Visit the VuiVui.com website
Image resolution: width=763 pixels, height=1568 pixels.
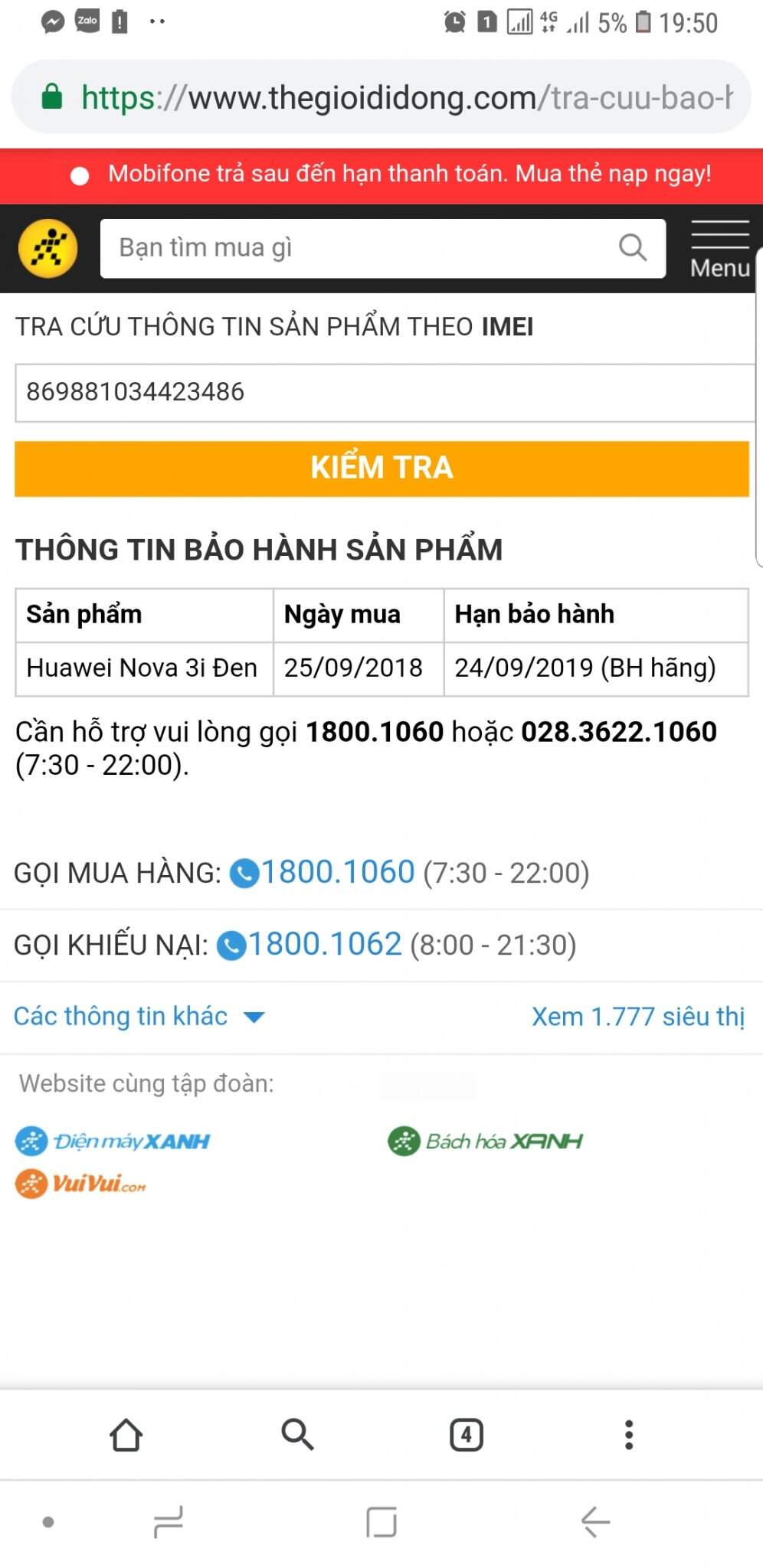point(81,1184)
